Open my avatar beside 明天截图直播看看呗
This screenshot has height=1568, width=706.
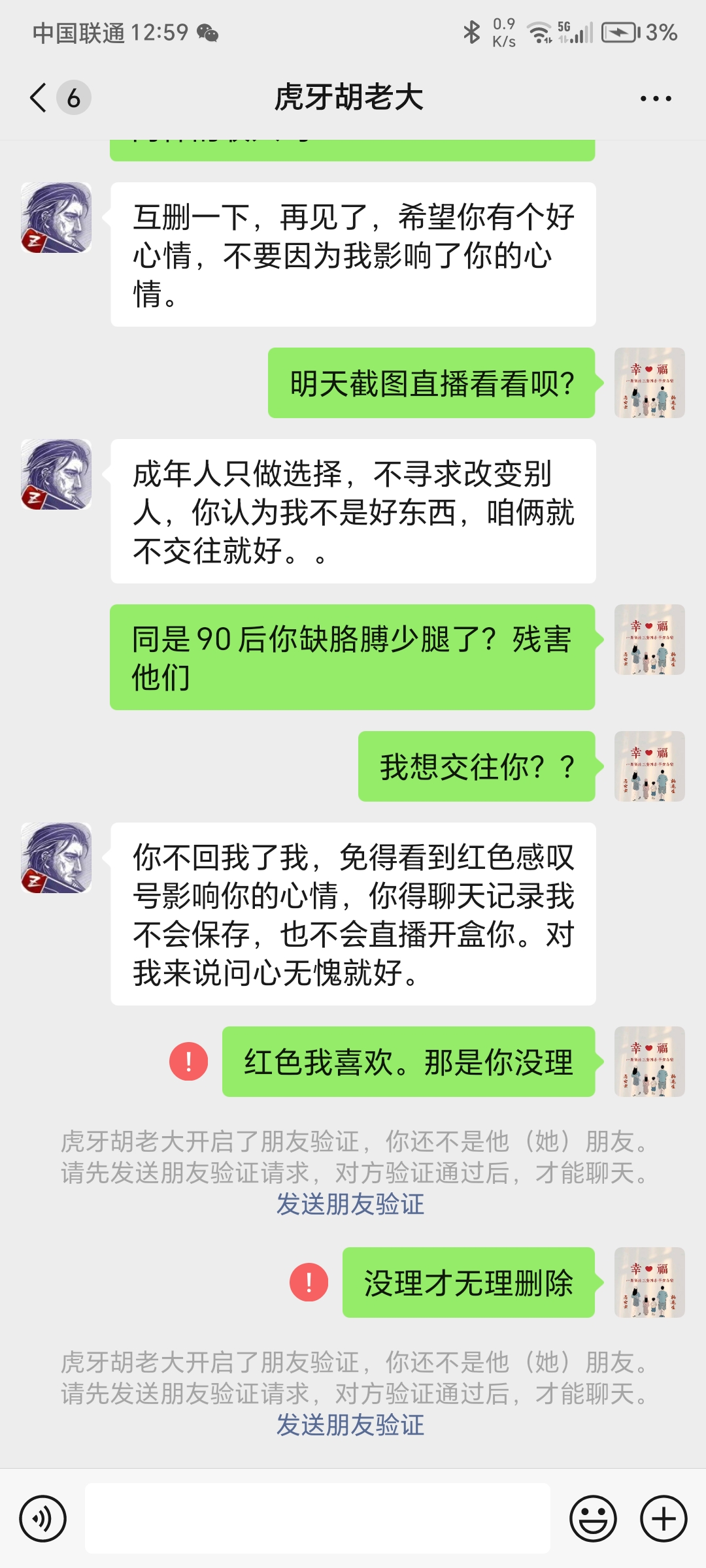coord(649,383)
